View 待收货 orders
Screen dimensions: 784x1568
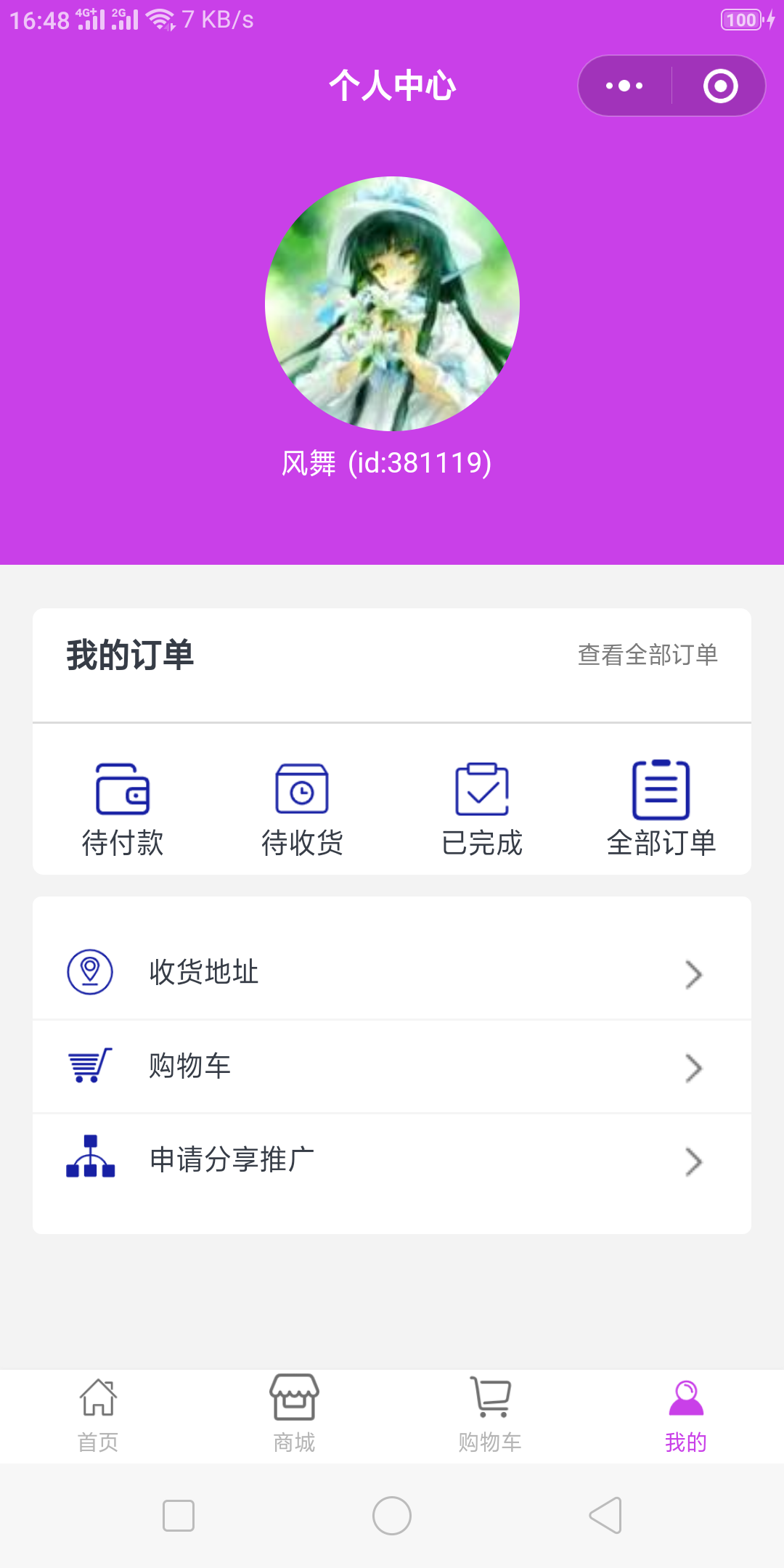click(302, 809)
